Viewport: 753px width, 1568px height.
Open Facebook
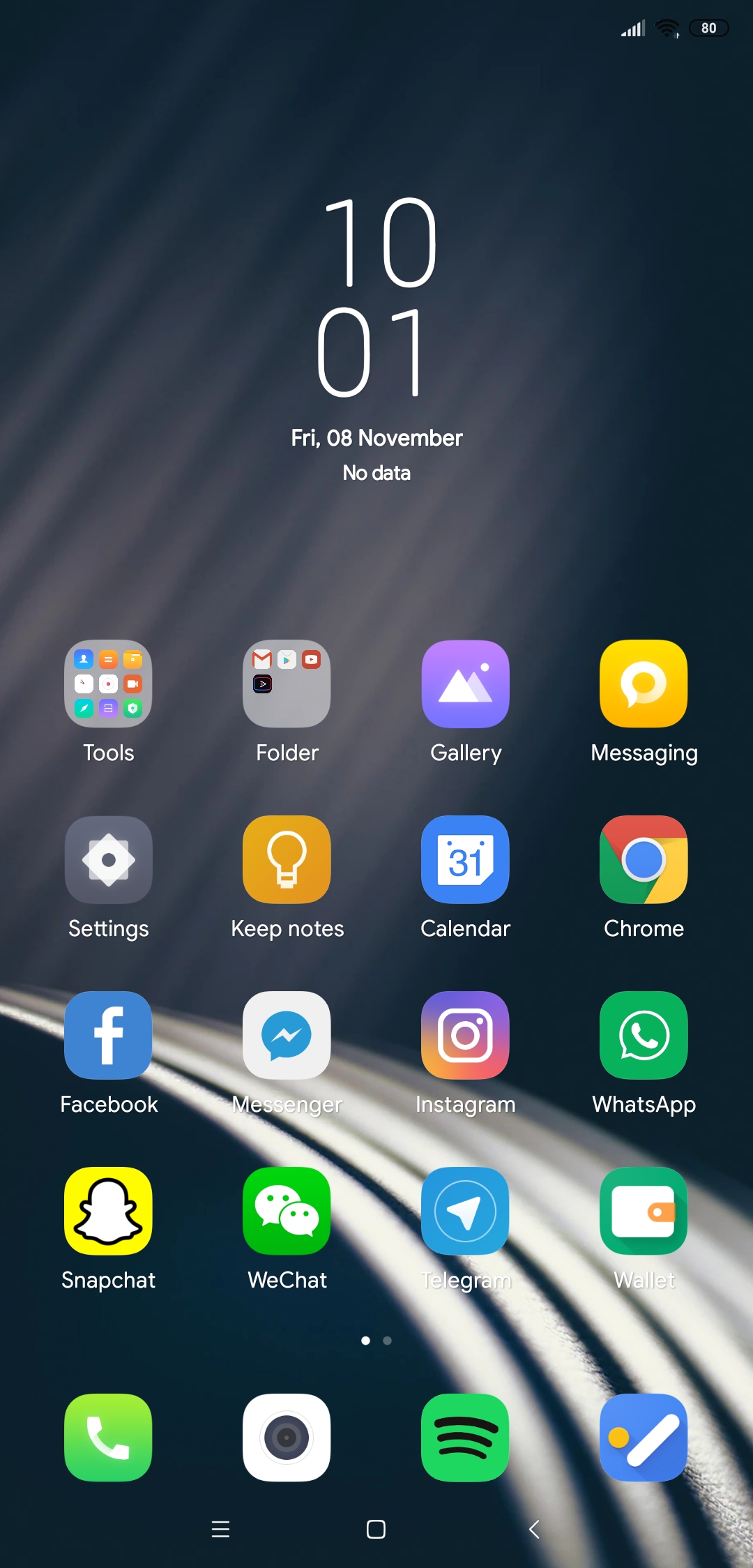tap(108, 1035)
